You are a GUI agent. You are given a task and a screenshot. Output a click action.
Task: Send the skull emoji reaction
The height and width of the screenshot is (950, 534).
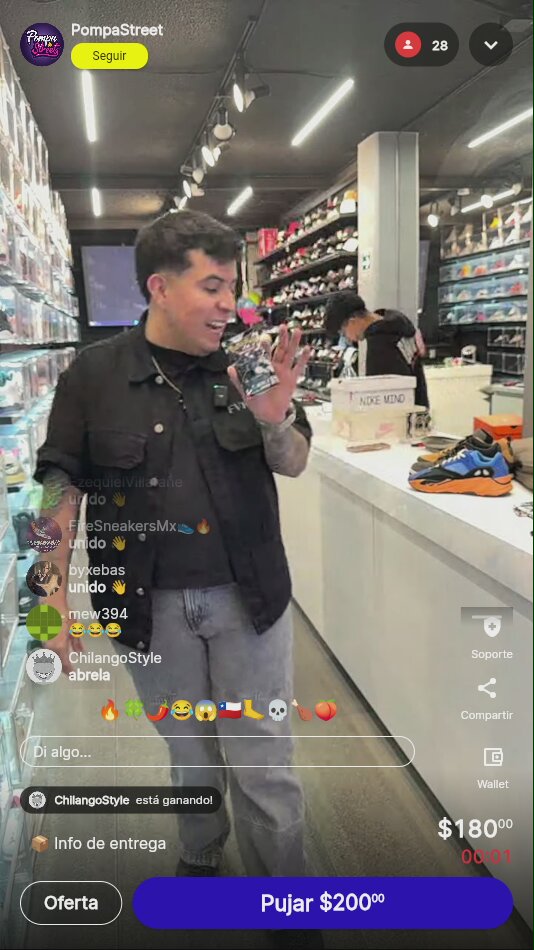(x=278, y=709)
